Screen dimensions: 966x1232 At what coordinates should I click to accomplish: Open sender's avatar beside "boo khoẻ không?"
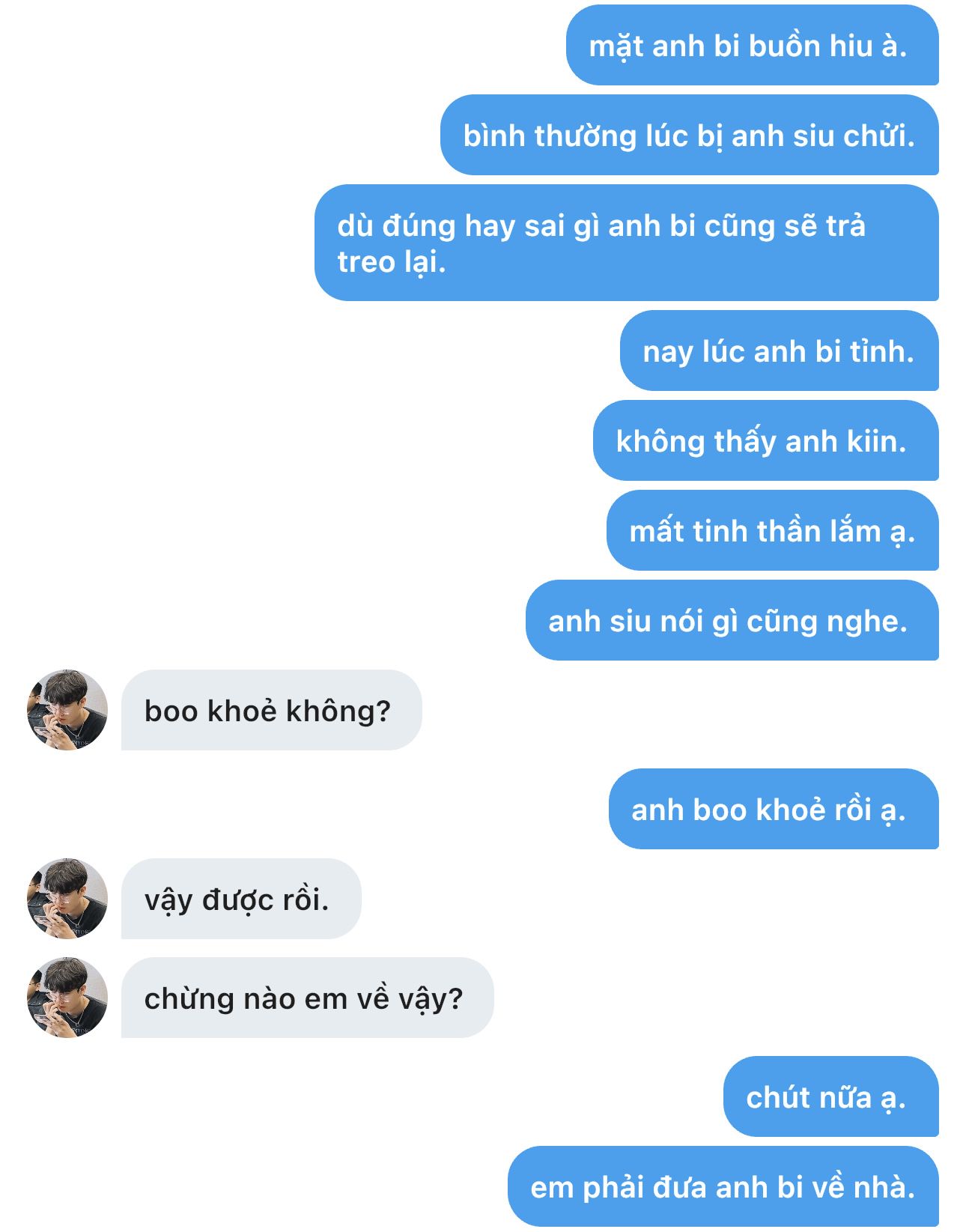click(x=67, y=710)
